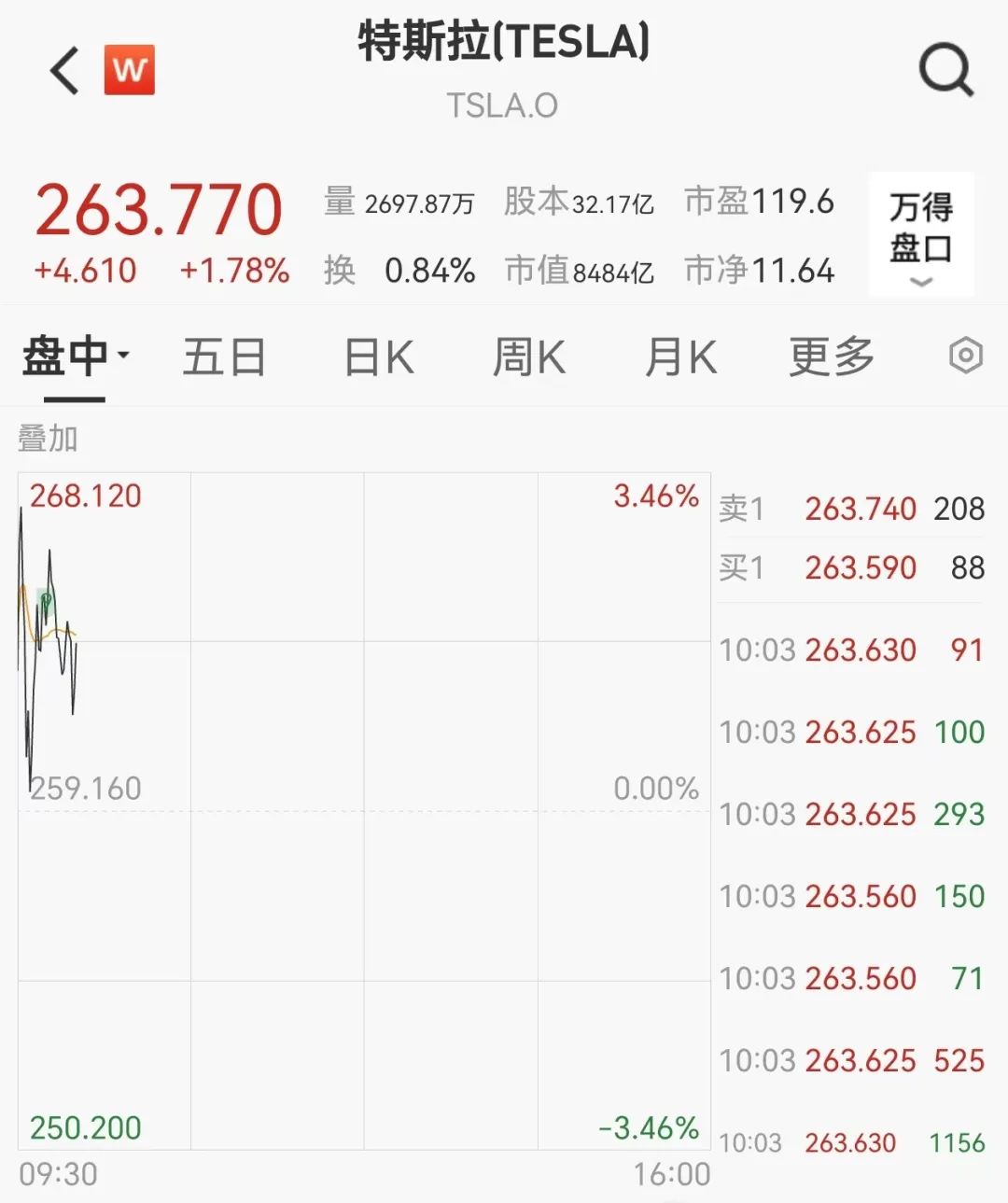Tap the 叠加 overlay option
The height and width of the screenshot is (1203, 1008).
tap(48, 438)
